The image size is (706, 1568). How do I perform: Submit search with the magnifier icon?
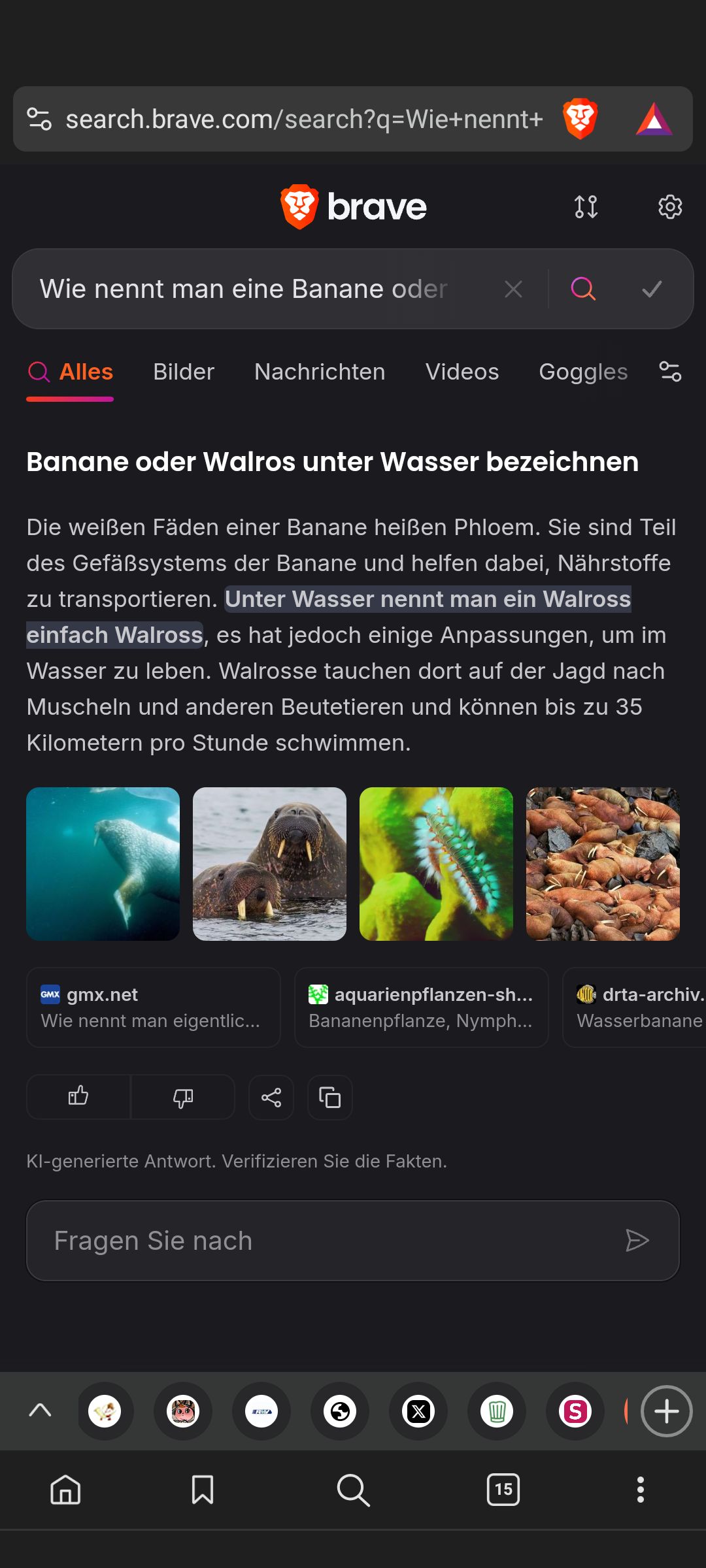tap(583, 289)
